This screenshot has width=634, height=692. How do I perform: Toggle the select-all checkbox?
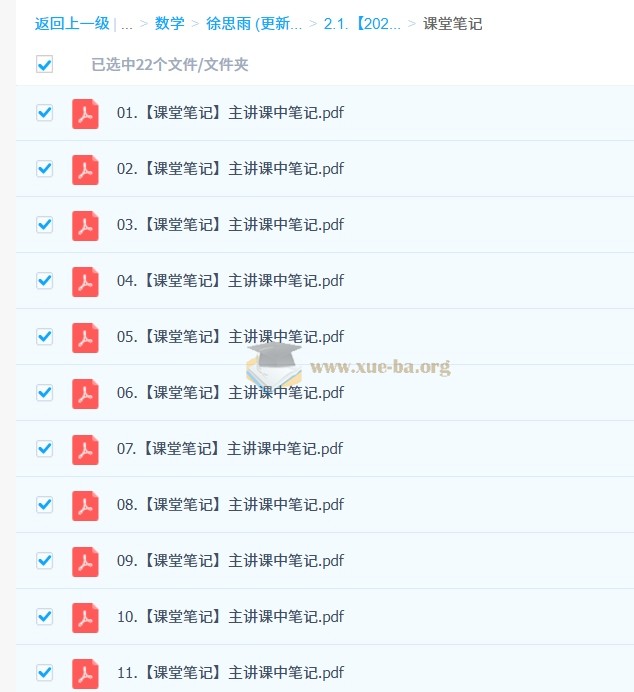coord(44,64)
